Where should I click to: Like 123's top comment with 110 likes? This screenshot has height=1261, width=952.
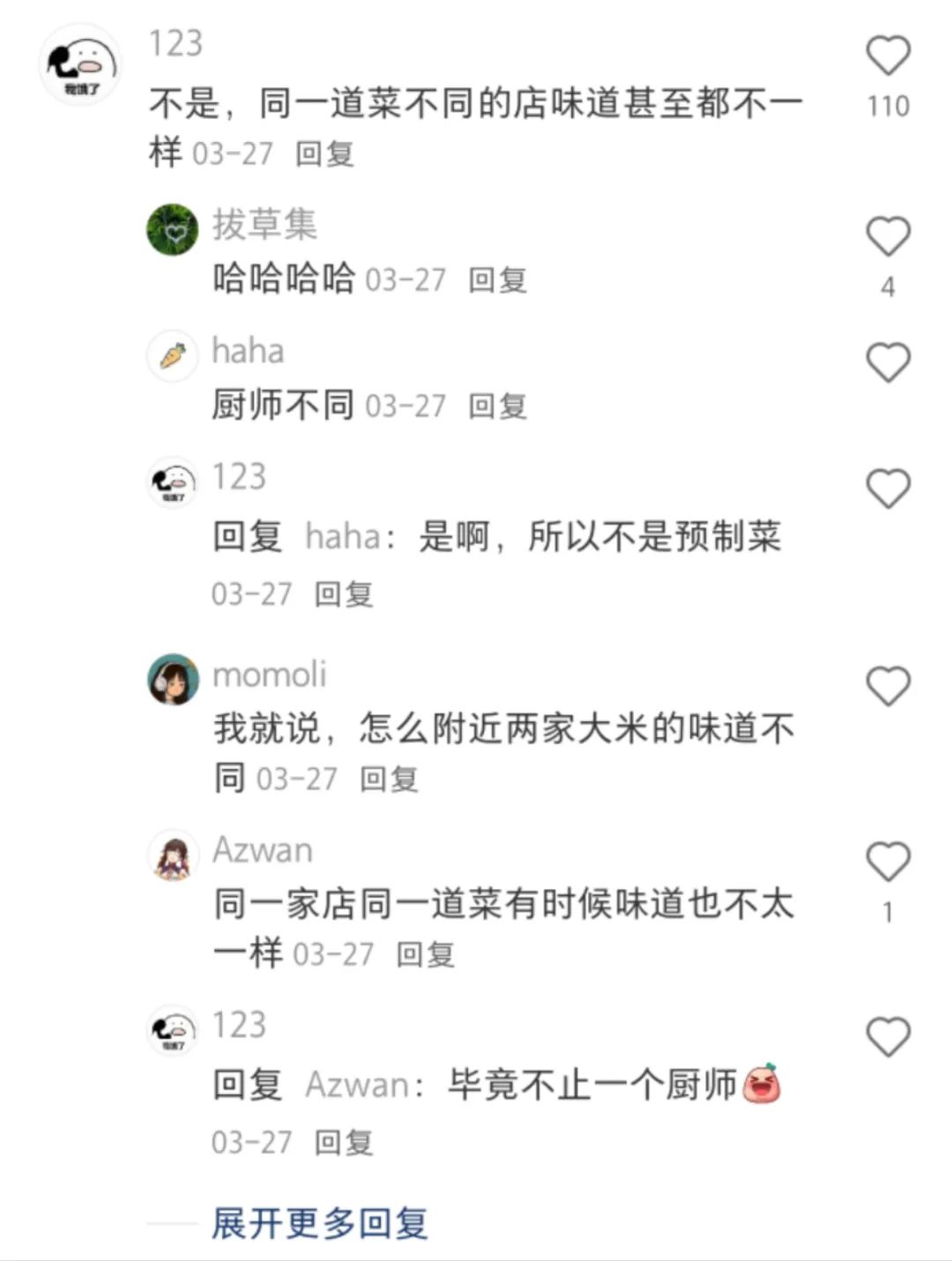[888, 56]
